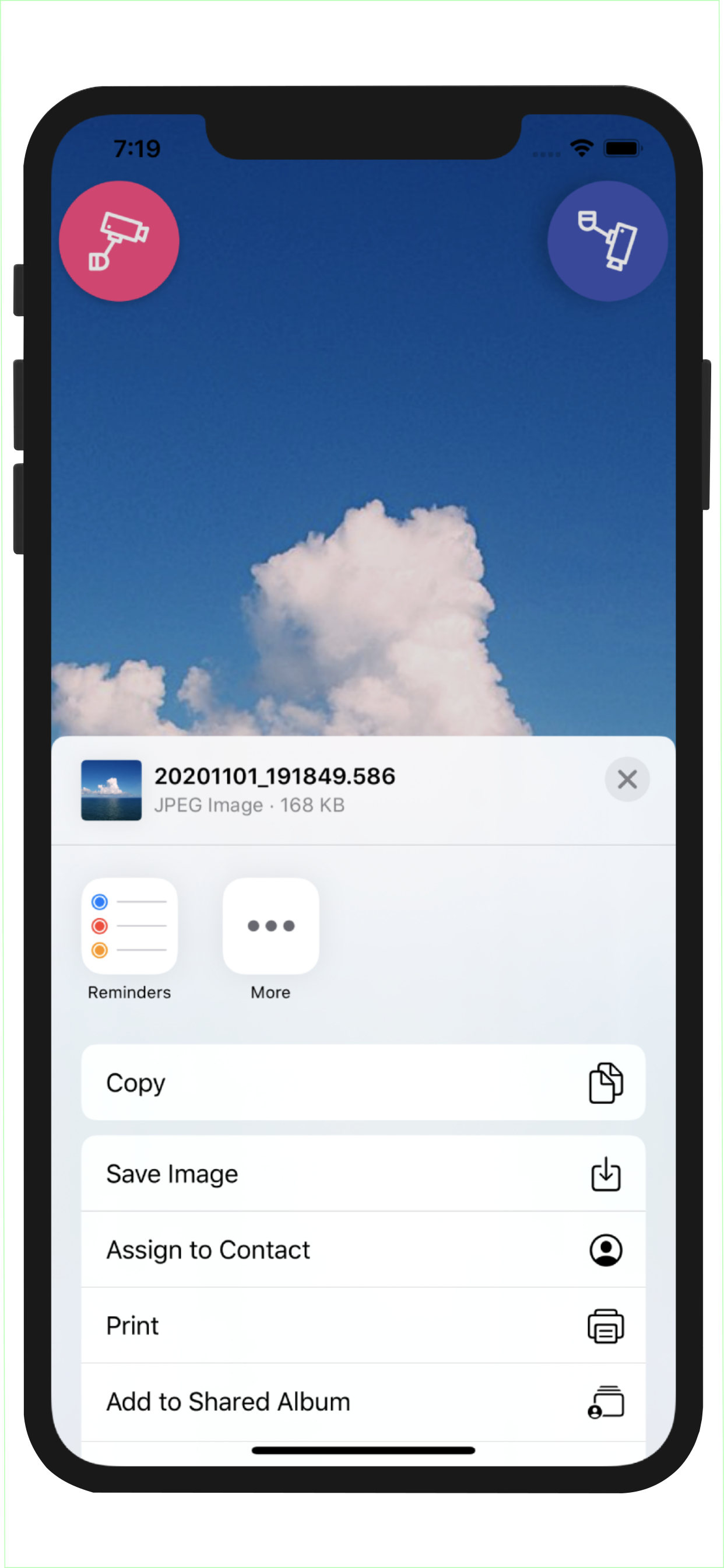
Task: Tap the purple security camera button
Action: [x=607, y=241]
